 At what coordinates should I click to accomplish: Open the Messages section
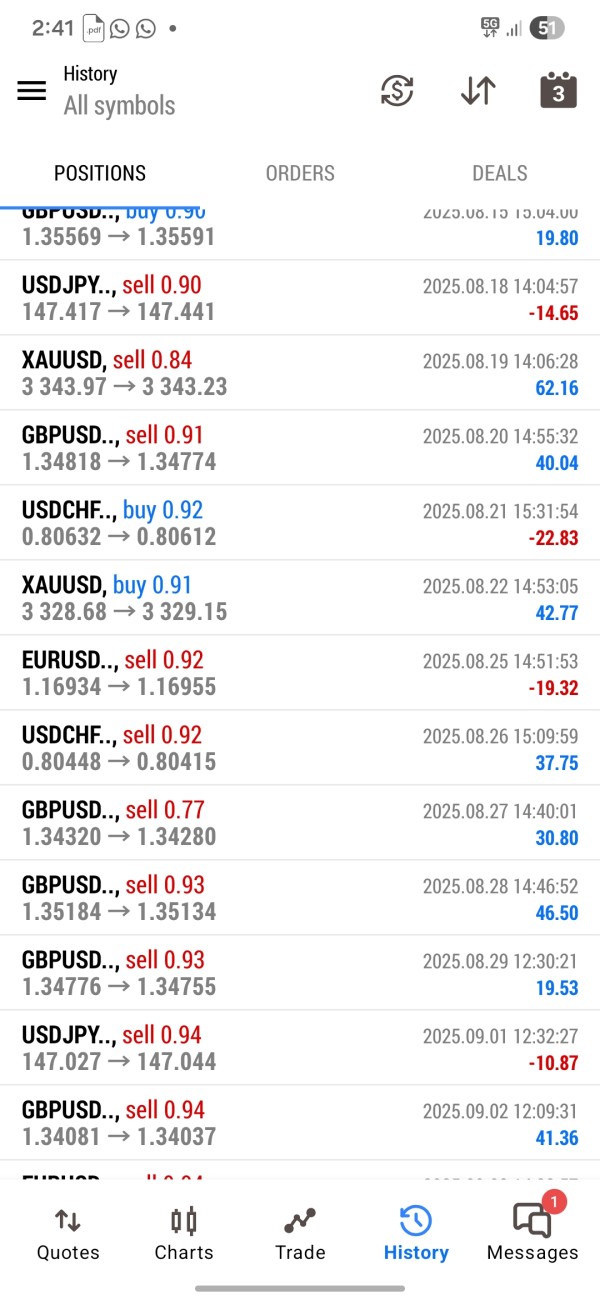[532, 1234]
